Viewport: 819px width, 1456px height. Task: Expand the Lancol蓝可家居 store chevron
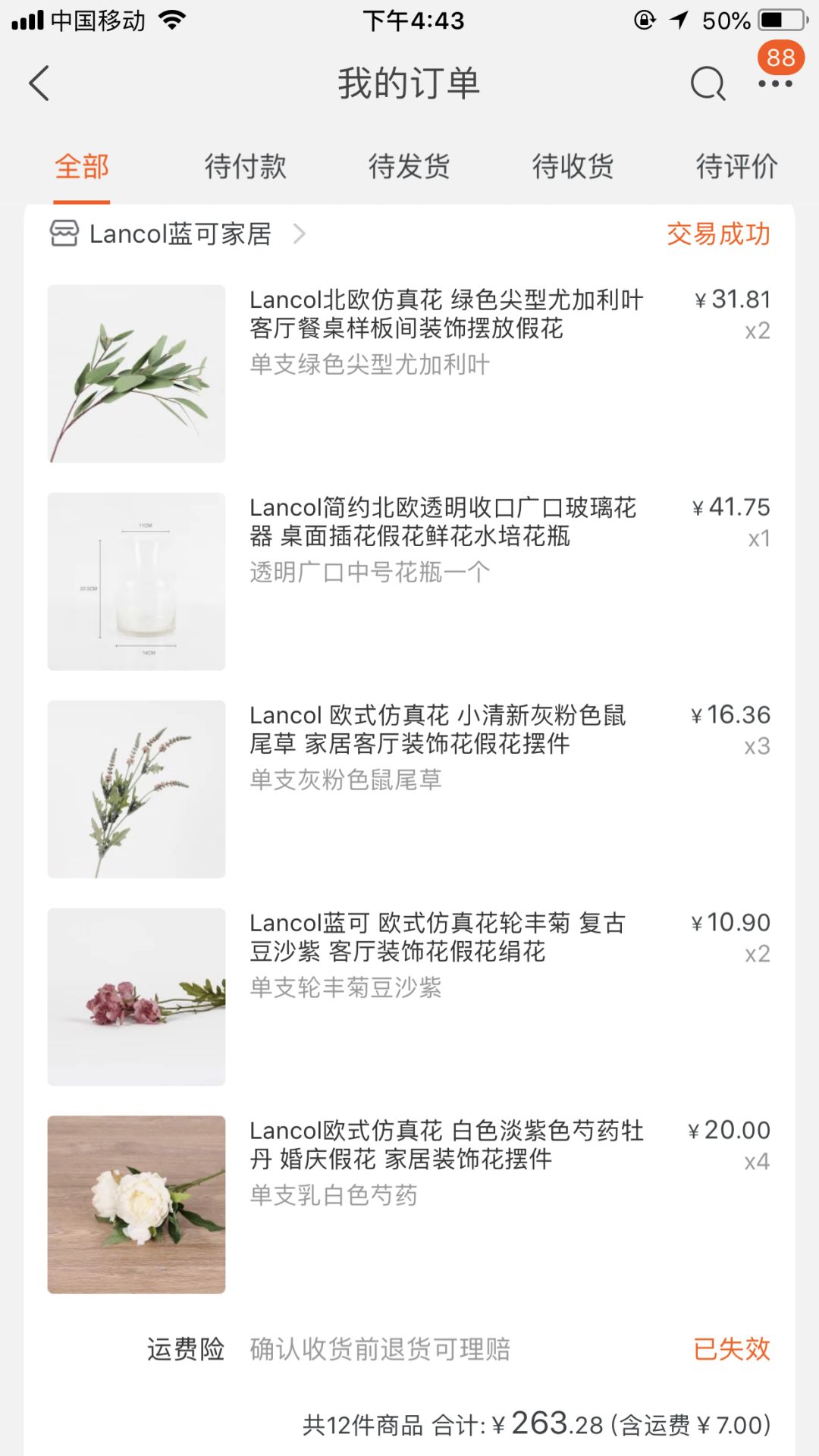pyautogui.click(x=300, y=235)
